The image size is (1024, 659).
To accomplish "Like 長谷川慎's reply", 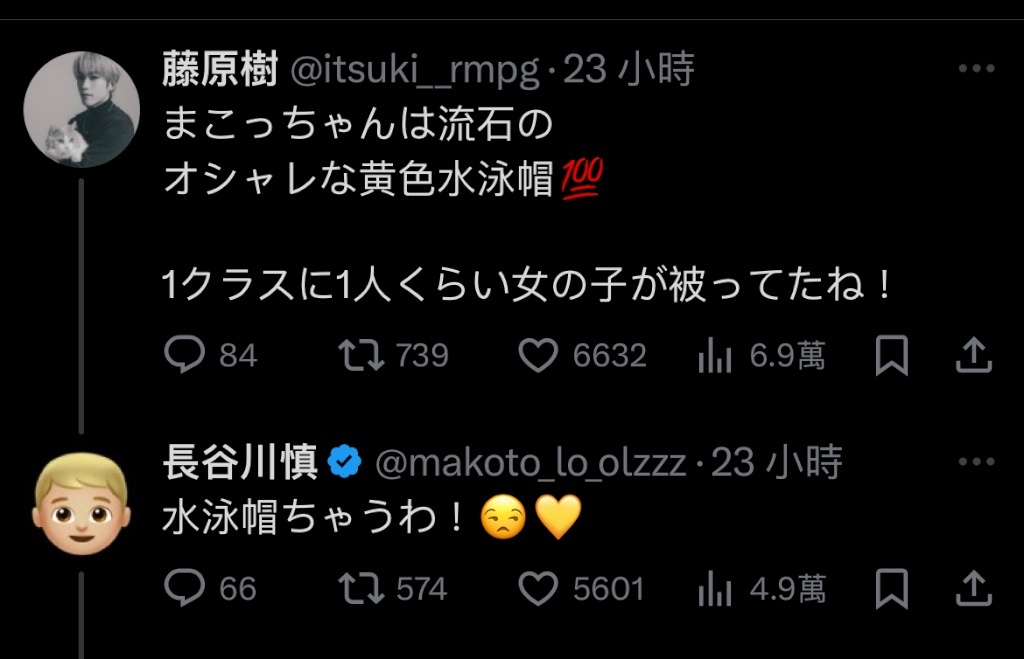I will click(x=540, y=588).
